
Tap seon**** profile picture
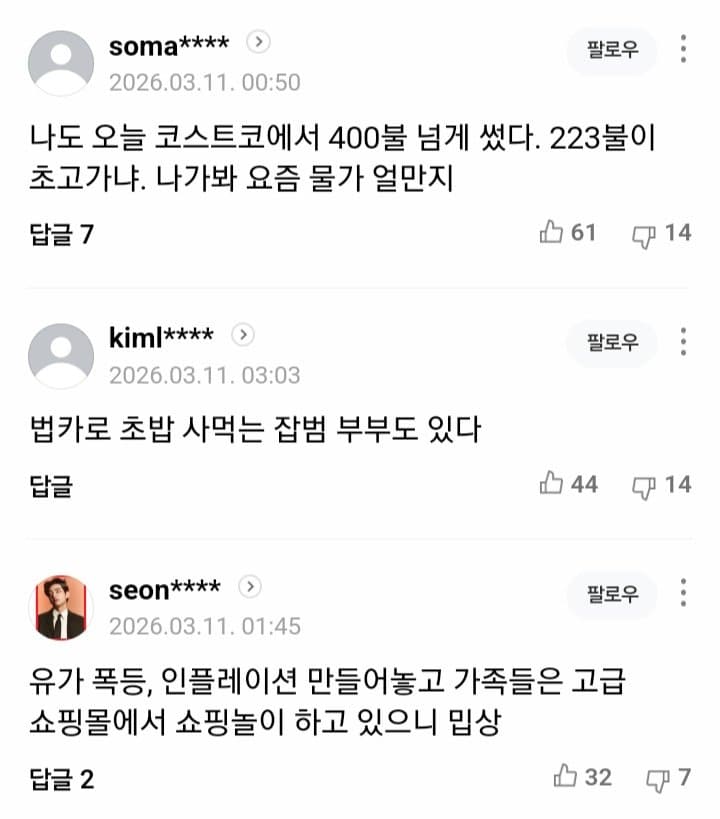tap(61, 607)
